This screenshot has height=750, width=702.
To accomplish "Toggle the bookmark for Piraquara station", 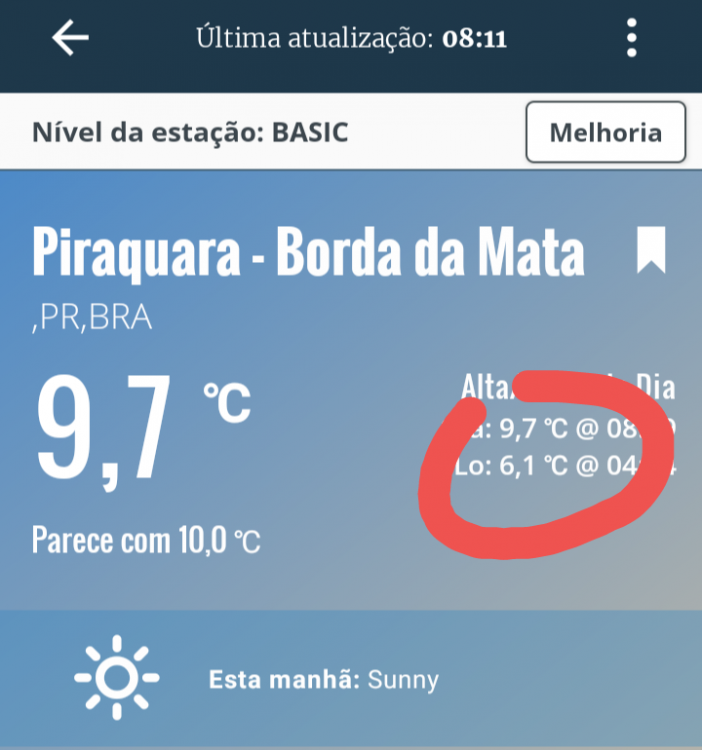I will coord(651,250).
